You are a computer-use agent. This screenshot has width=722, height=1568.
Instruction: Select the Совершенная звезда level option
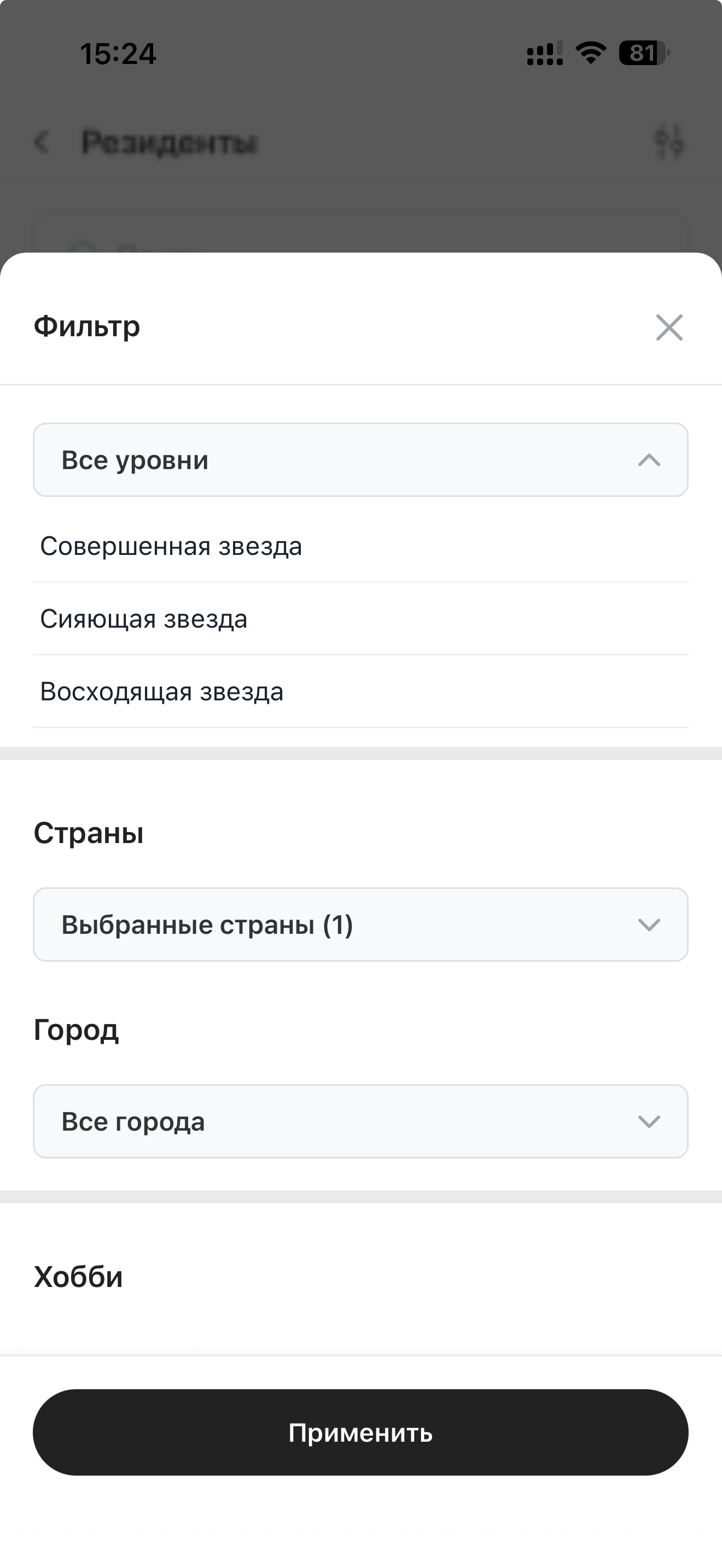click(171, 546)
